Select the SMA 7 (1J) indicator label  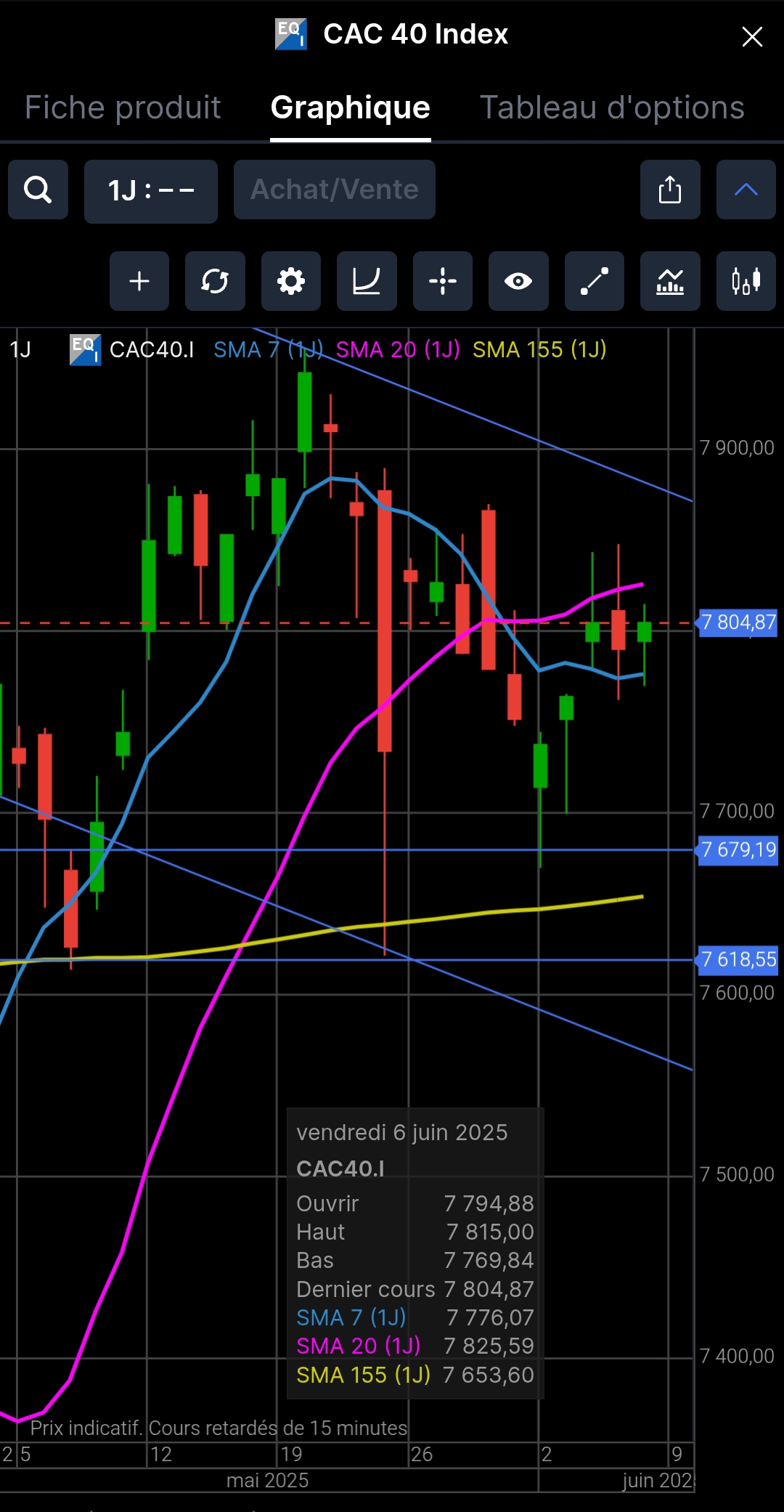pos(268,350)
